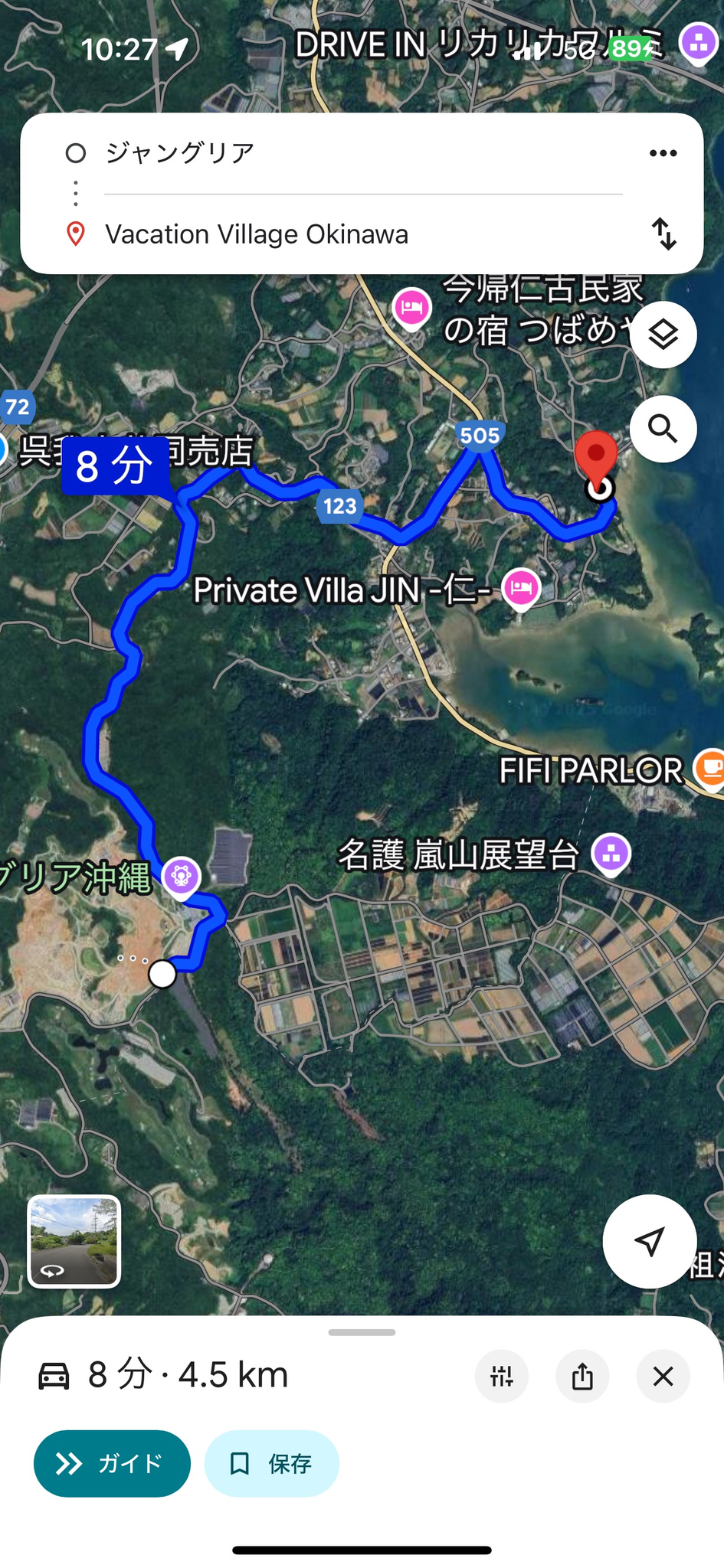Tap the navigation arrow to recenter location
The height and width of the screenshot is (1568, 724).
coord(650,1242)
